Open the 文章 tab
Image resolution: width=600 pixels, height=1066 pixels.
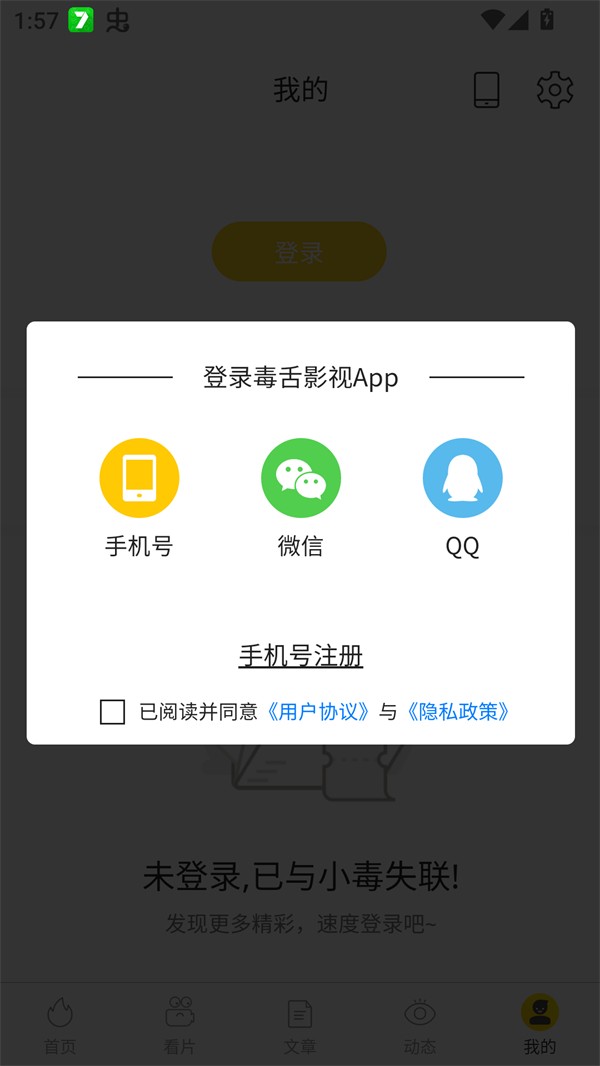300,1025
